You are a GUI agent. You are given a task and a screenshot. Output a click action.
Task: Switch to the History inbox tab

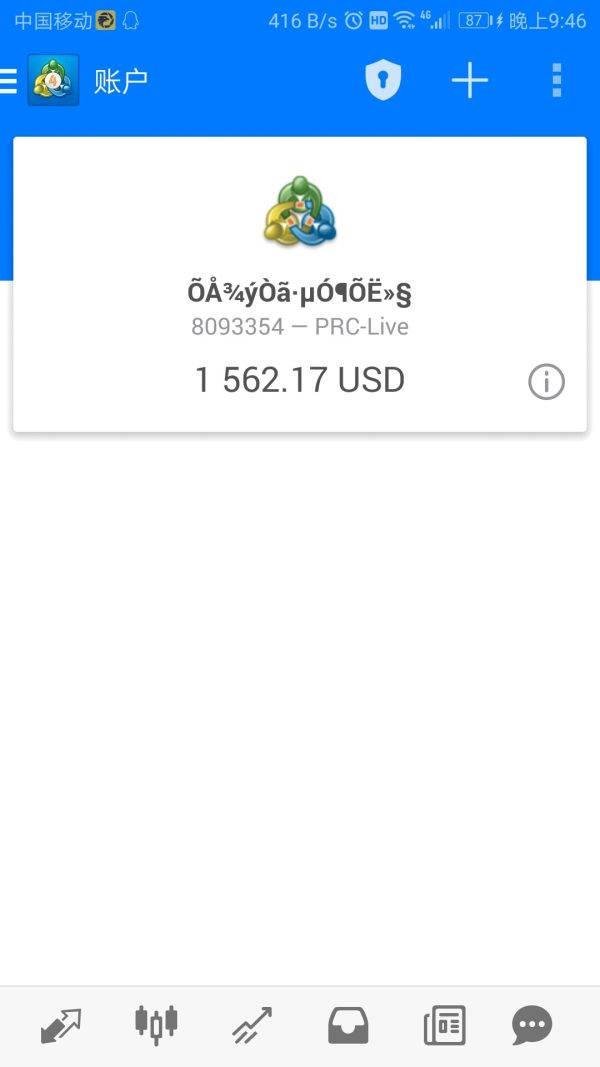point(348,1025)
